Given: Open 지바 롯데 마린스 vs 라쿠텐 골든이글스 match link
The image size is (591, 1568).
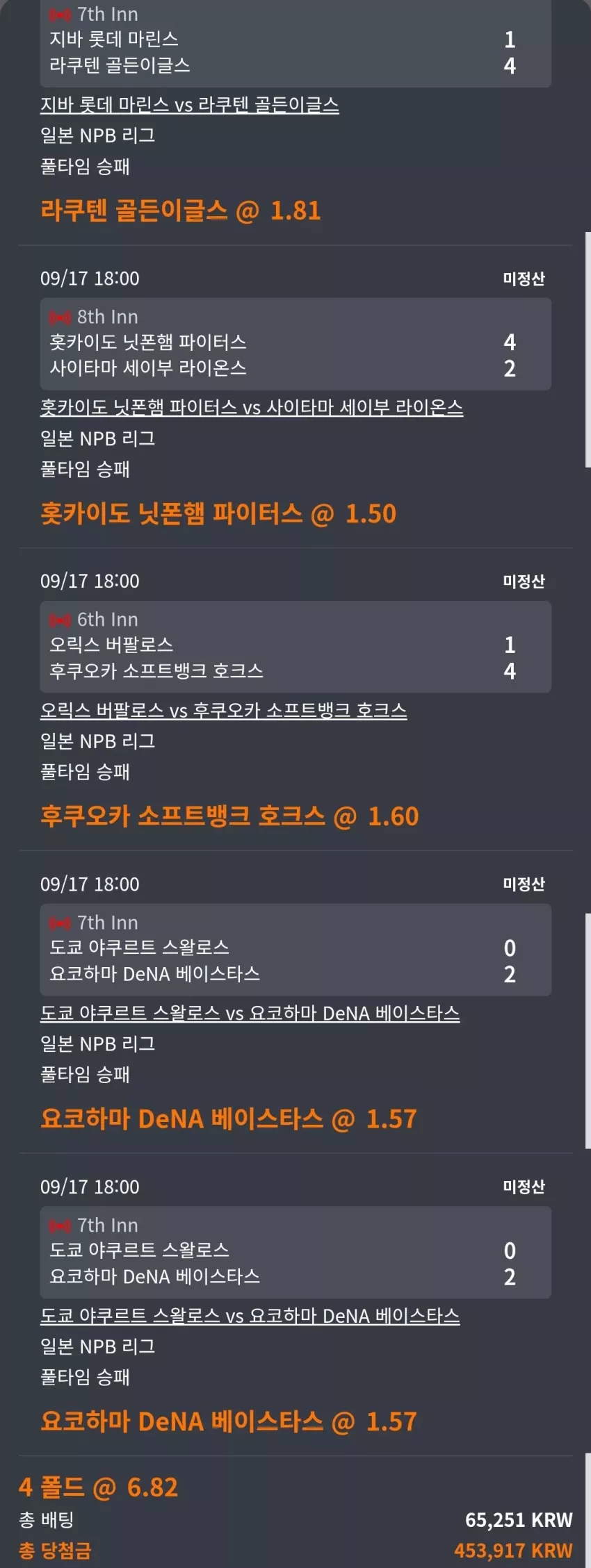Looking at the screenshot, I should point(189,105).
